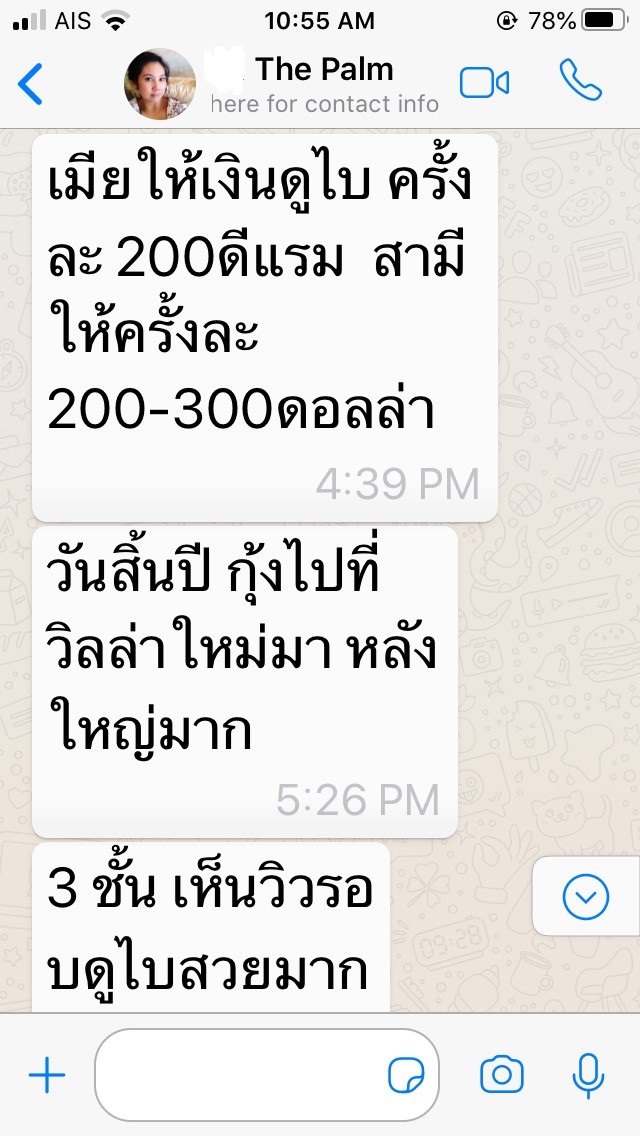
Task: Focus the message text field
Action: 240,1075
